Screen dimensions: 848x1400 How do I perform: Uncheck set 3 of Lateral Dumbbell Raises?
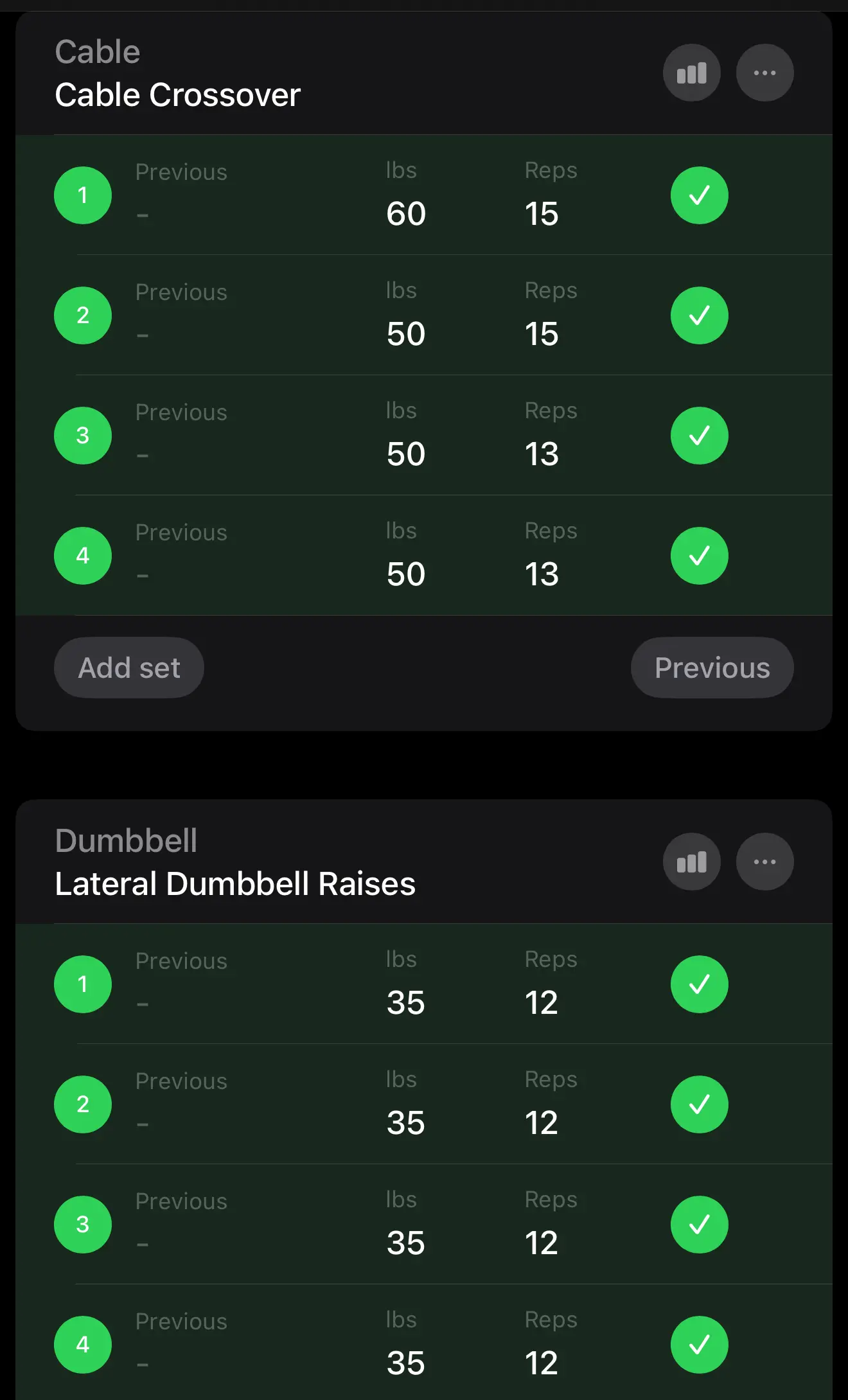click(x=699, y=1225)
